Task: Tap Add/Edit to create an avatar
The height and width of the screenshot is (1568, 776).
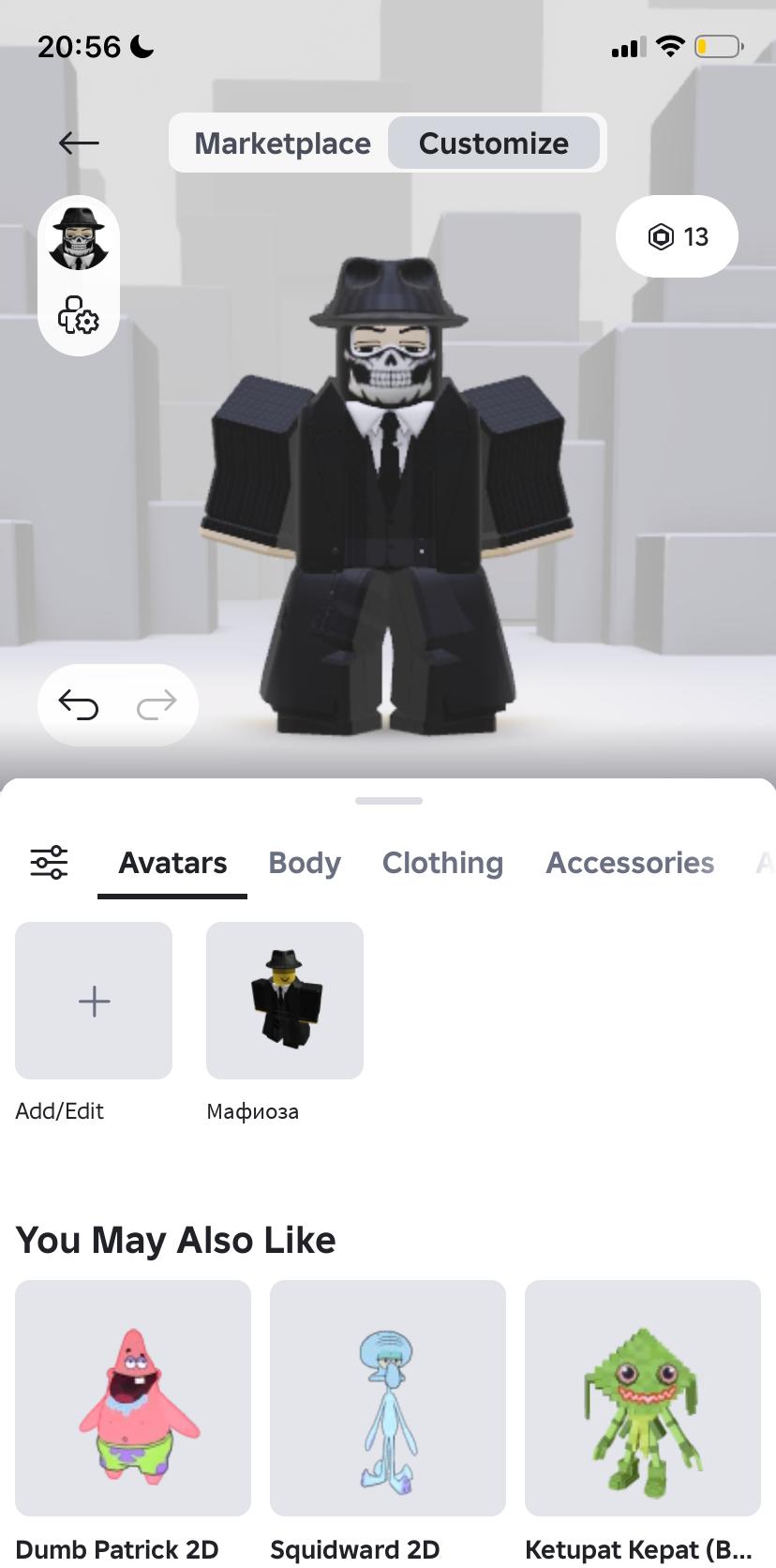Action: pos(94,1001)
